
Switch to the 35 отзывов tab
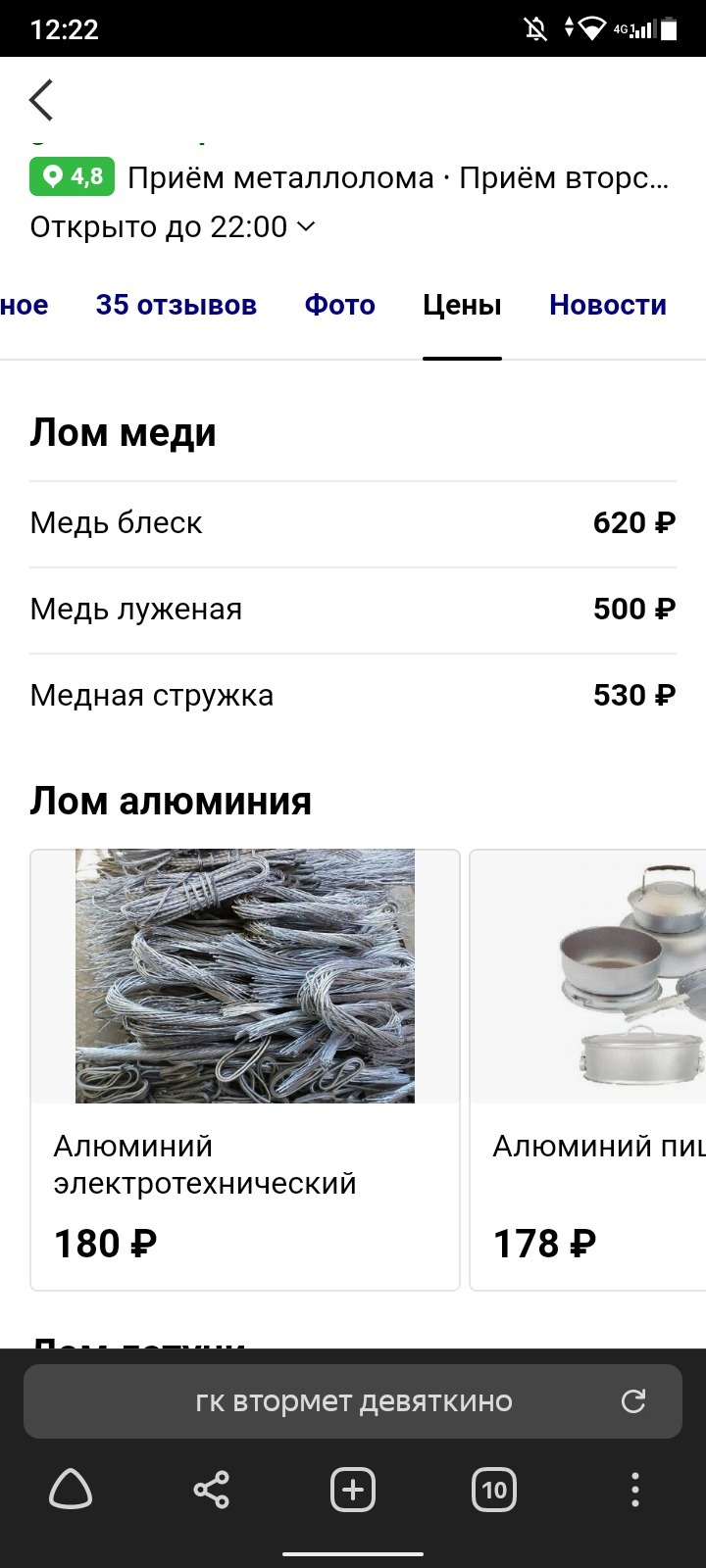176,305
